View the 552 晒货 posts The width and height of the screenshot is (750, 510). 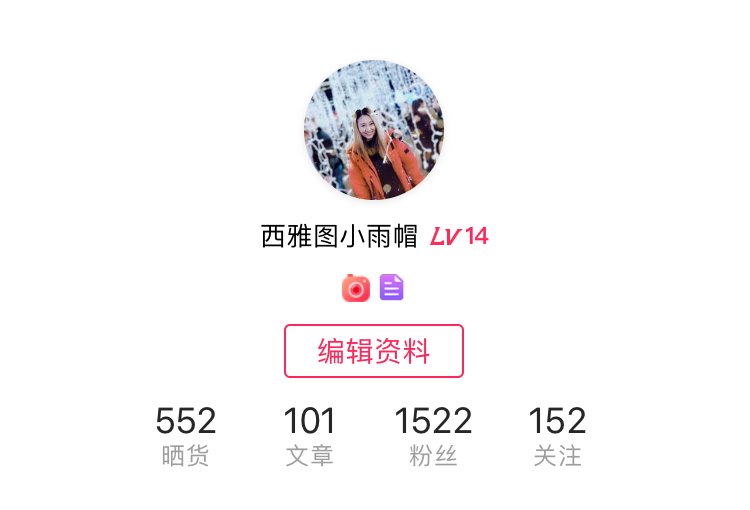pyautogui.click(x=186, y=436)
